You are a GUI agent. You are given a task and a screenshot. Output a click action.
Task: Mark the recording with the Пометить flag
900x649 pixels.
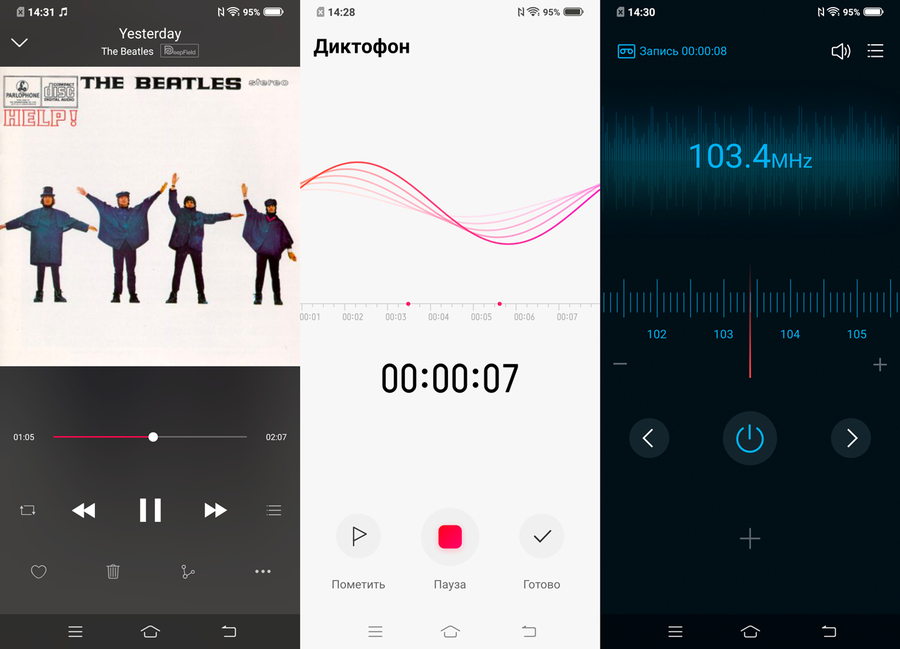point(358,537)
